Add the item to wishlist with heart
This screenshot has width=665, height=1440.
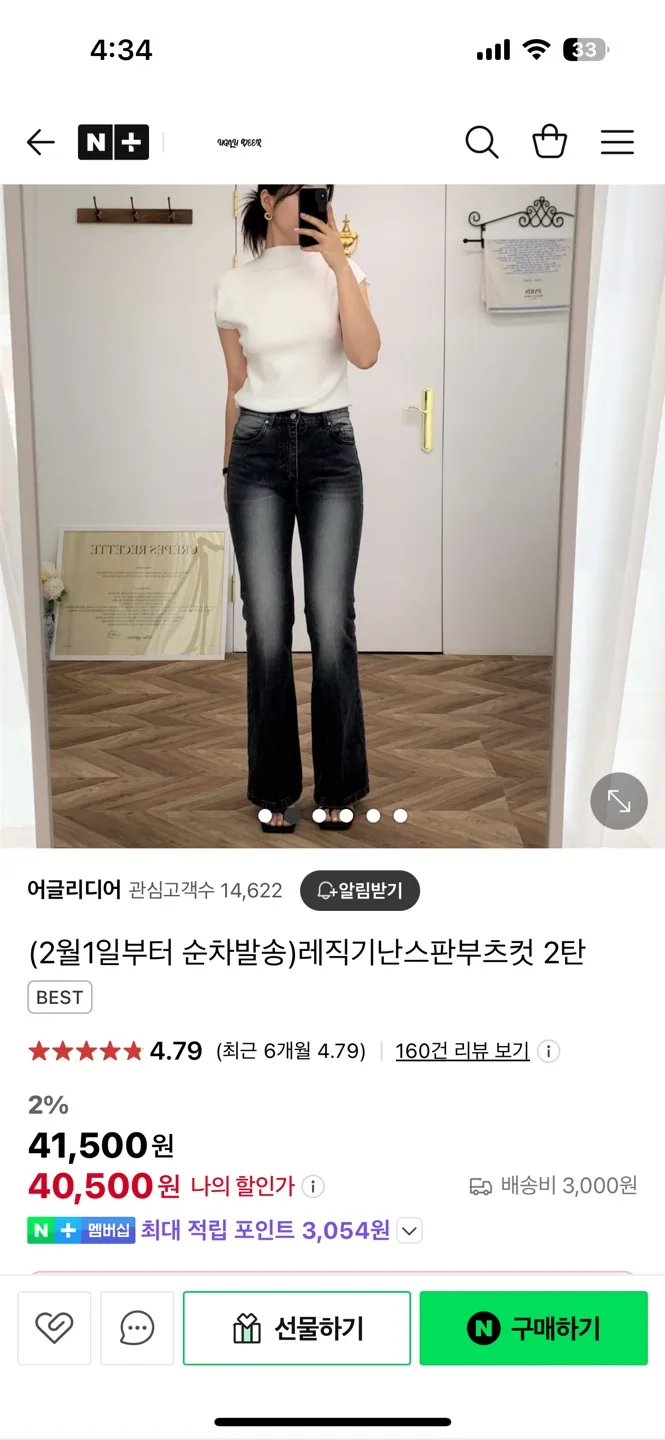54,1328
